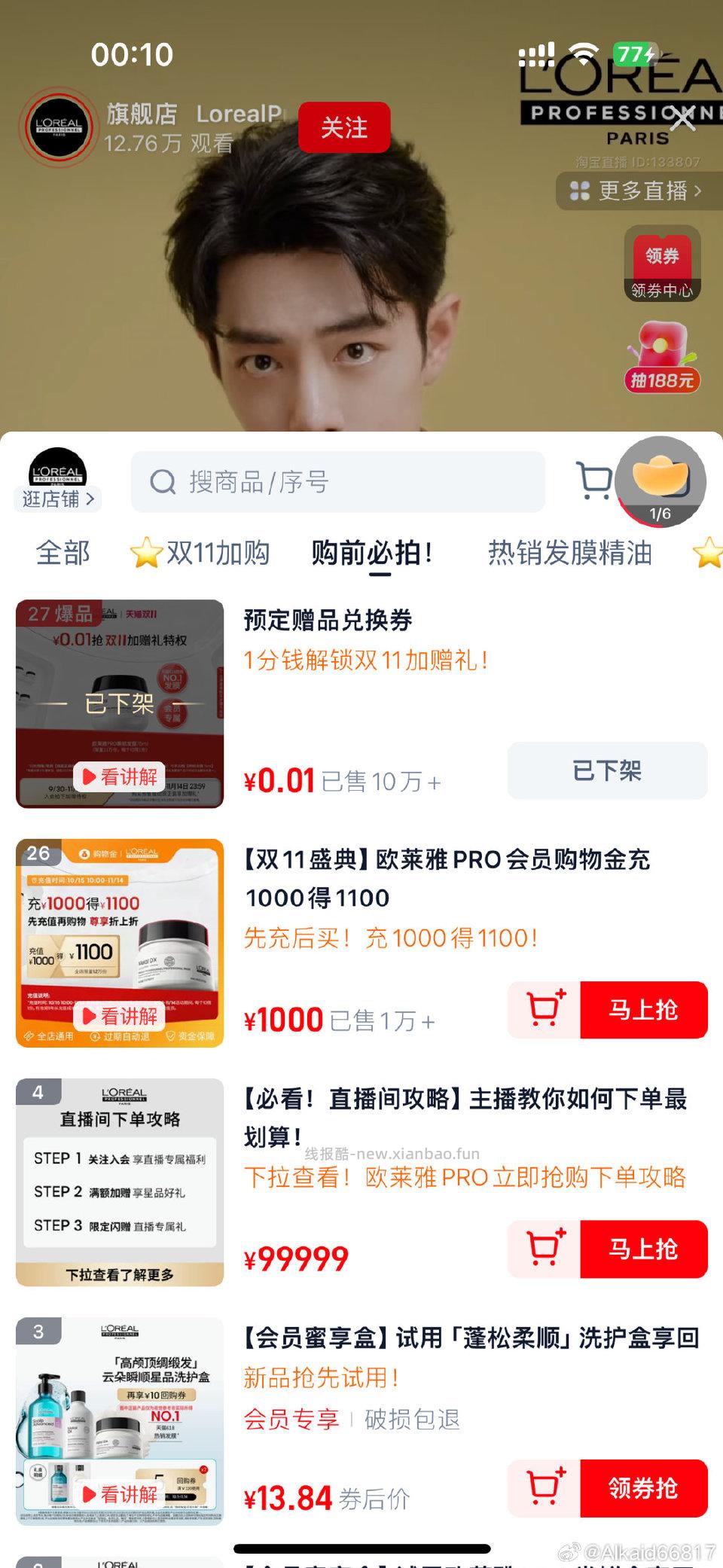
Task: Open the gold ingot rewards icon showing 1/6
Action: (660, 482)
